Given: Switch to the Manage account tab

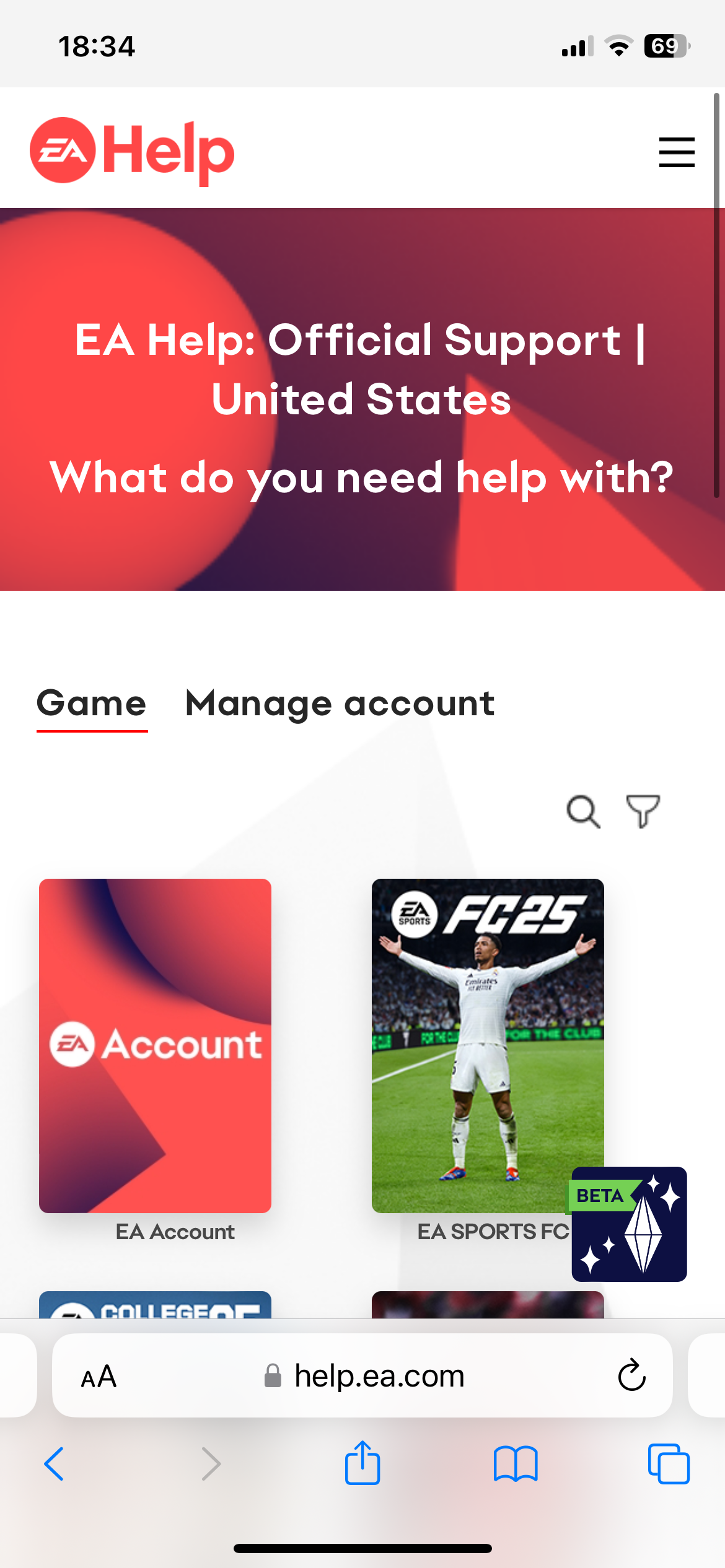Looking at the screenshot, I should (340, 704).
